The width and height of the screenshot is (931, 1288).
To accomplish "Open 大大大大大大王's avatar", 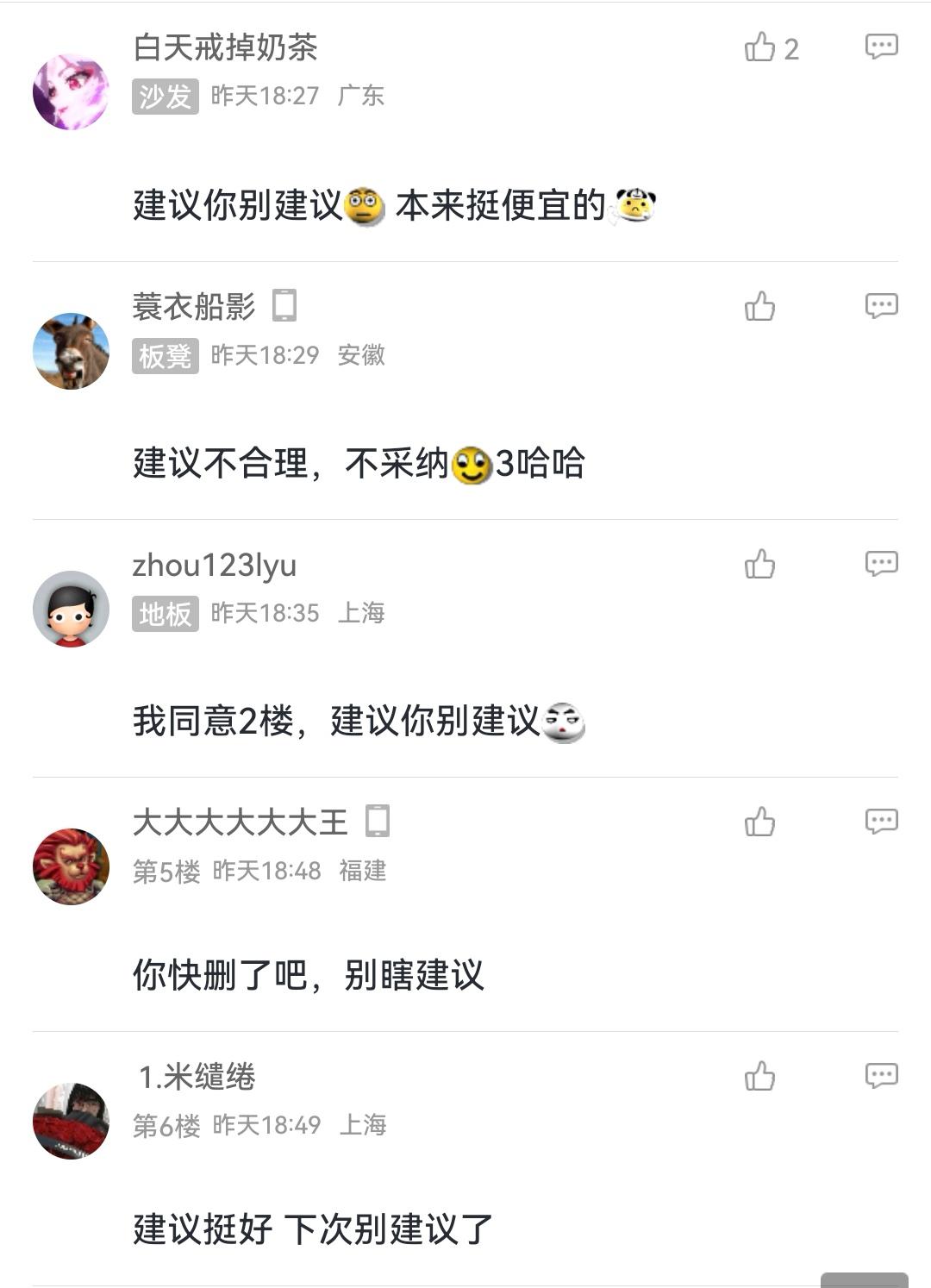I will click(71, 866).
